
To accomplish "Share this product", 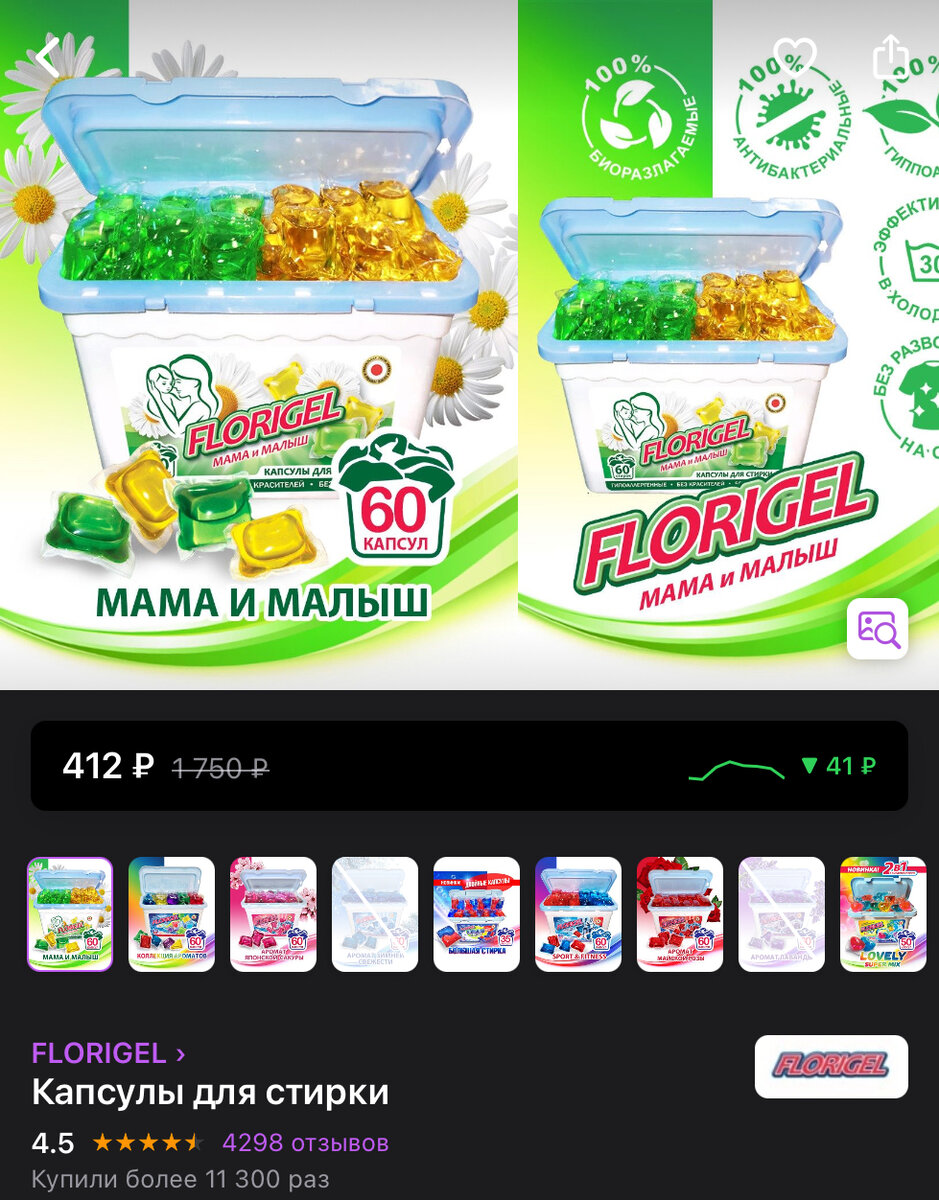I will point(890,57).
